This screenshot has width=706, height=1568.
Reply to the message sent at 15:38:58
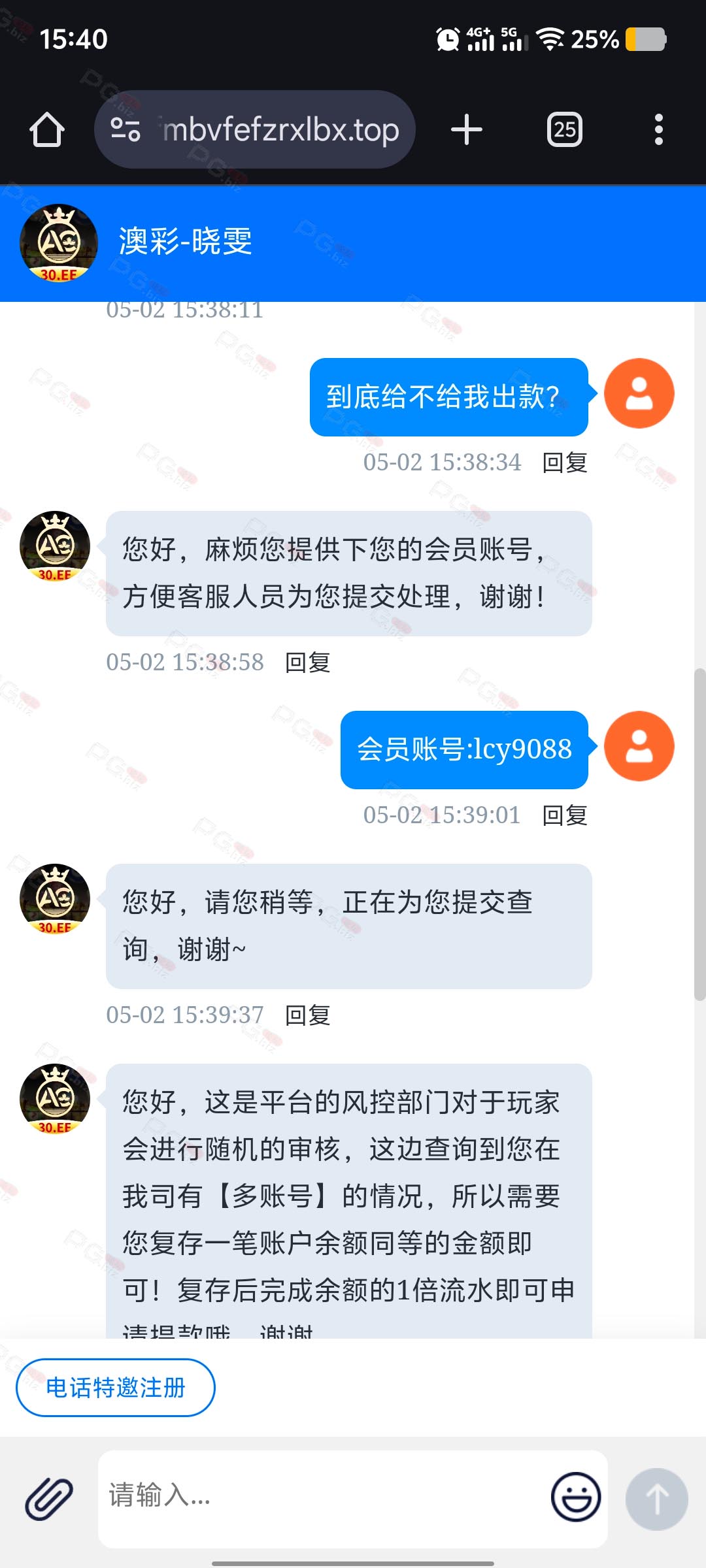click(308, 662)
